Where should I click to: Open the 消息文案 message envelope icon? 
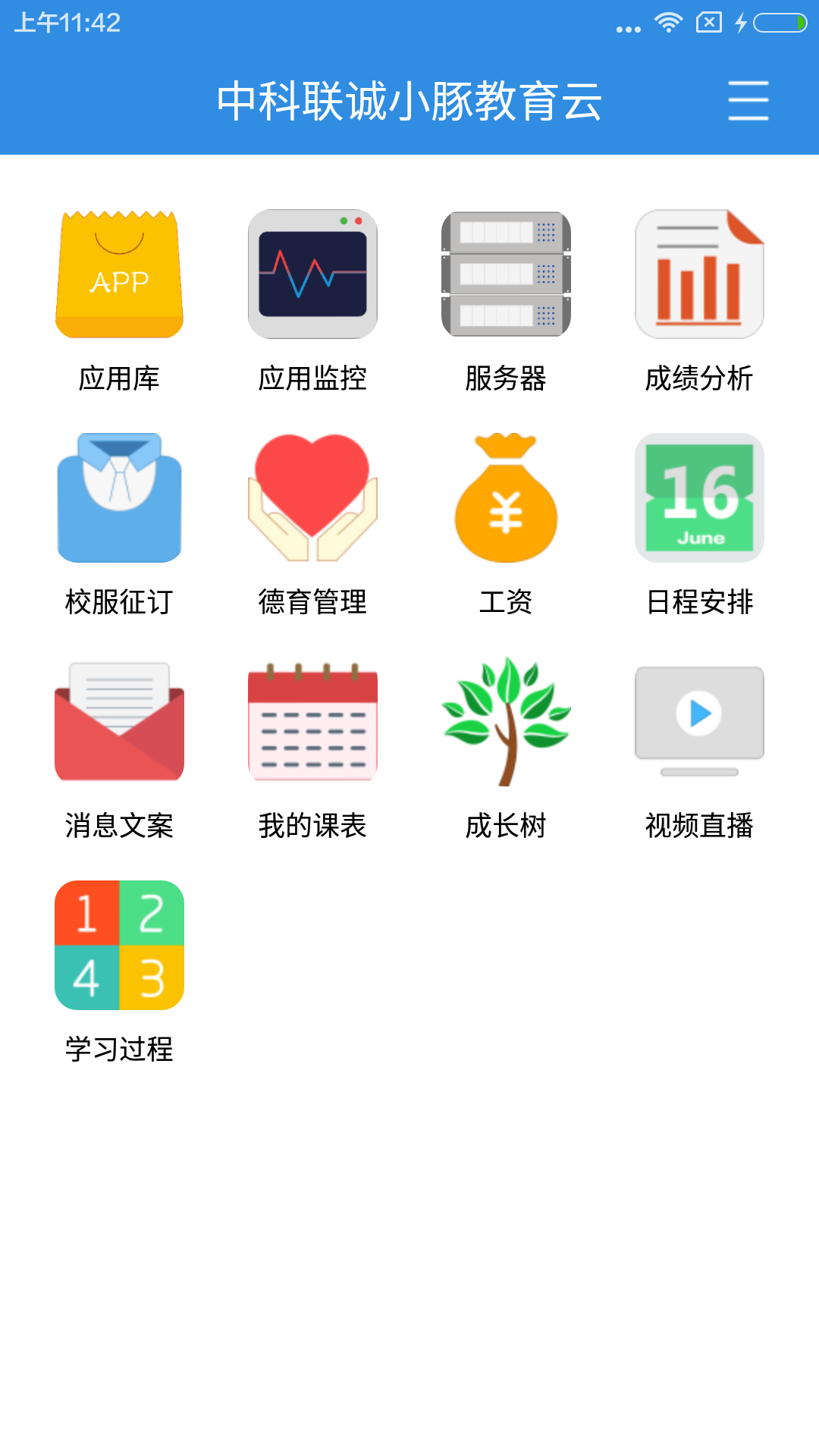click(x=119, y=720)
